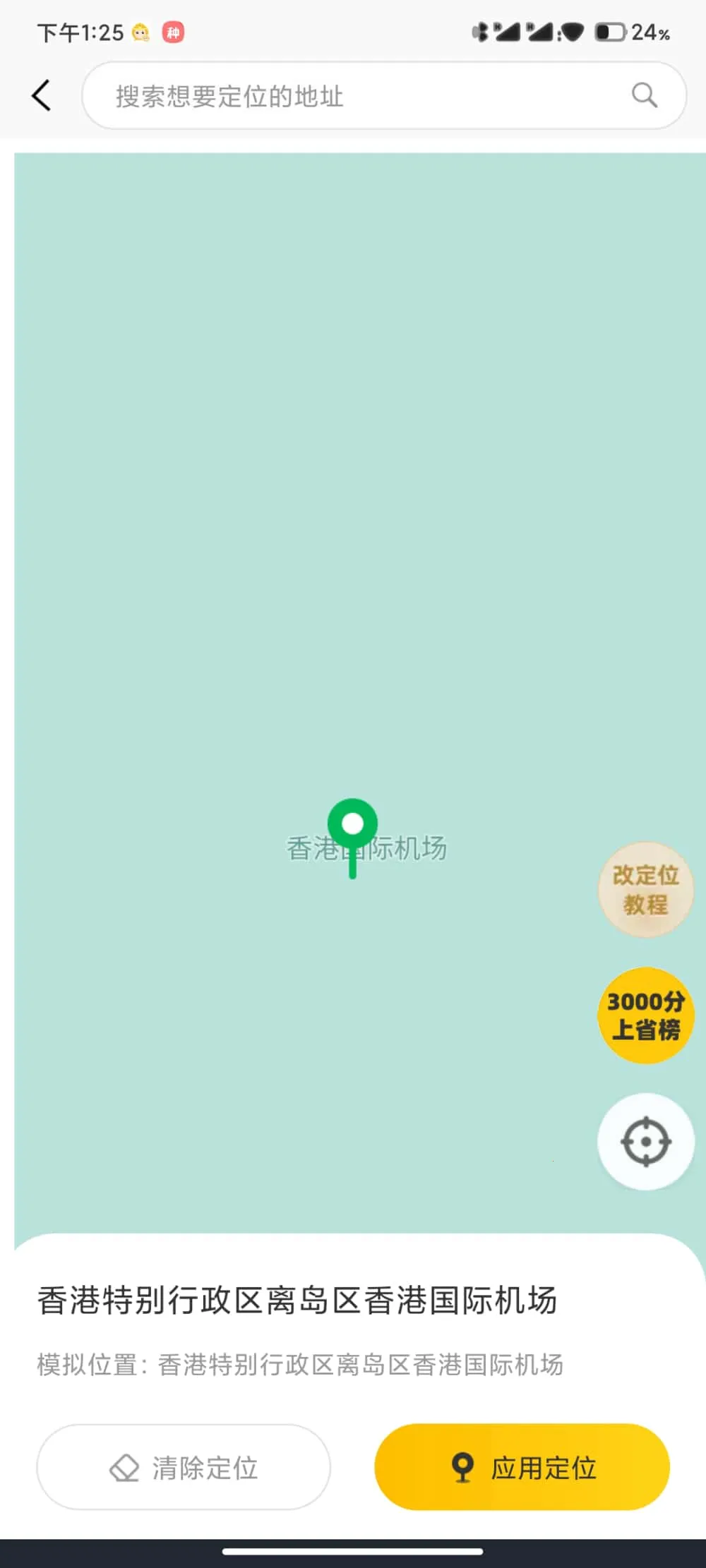Click the back arrow to exit location picker

pos(40,95)
